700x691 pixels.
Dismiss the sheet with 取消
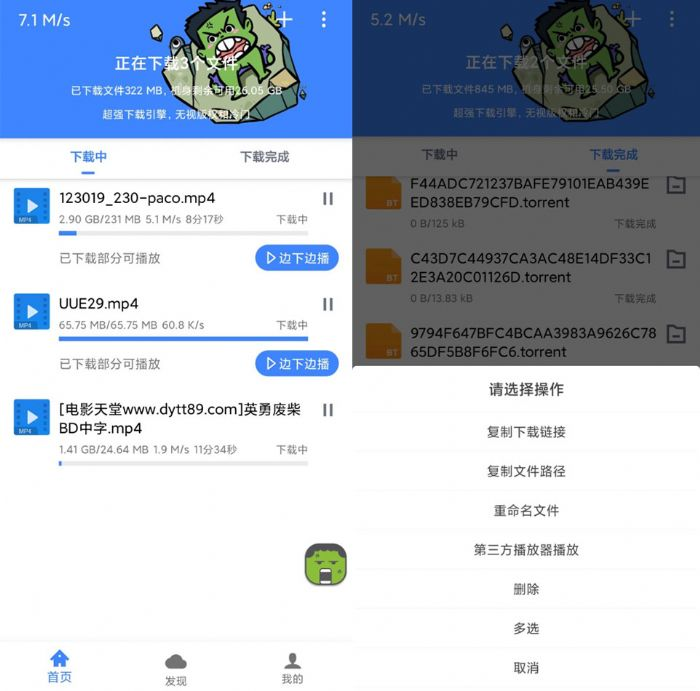(x=526, y=667)
